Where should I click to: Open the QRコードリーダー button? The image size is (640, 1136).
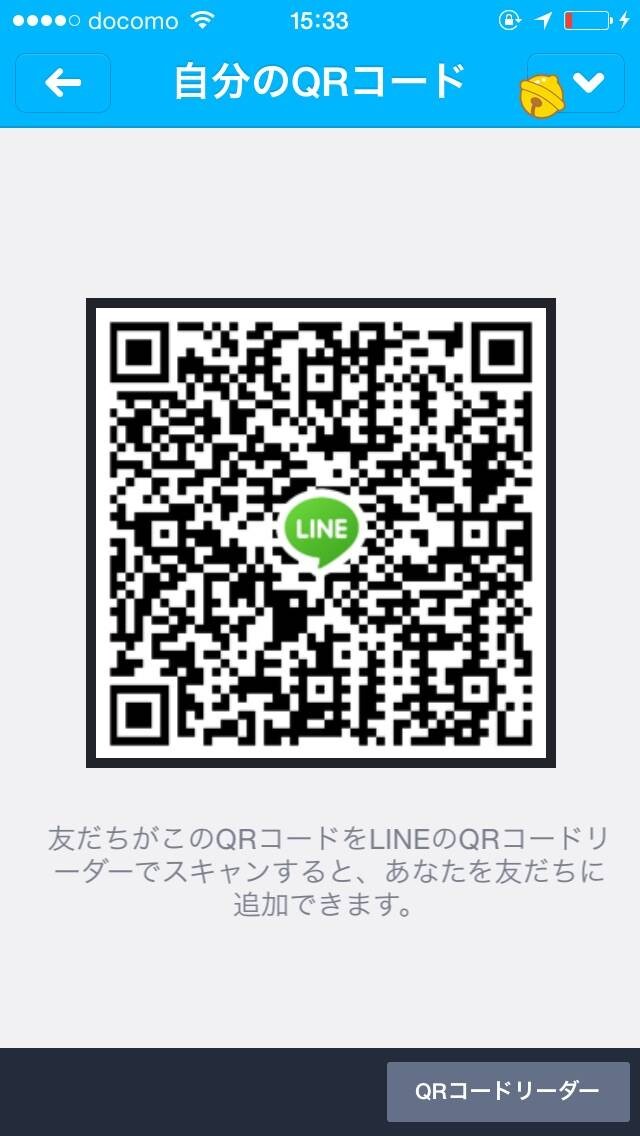click(x=507, y=1091)
